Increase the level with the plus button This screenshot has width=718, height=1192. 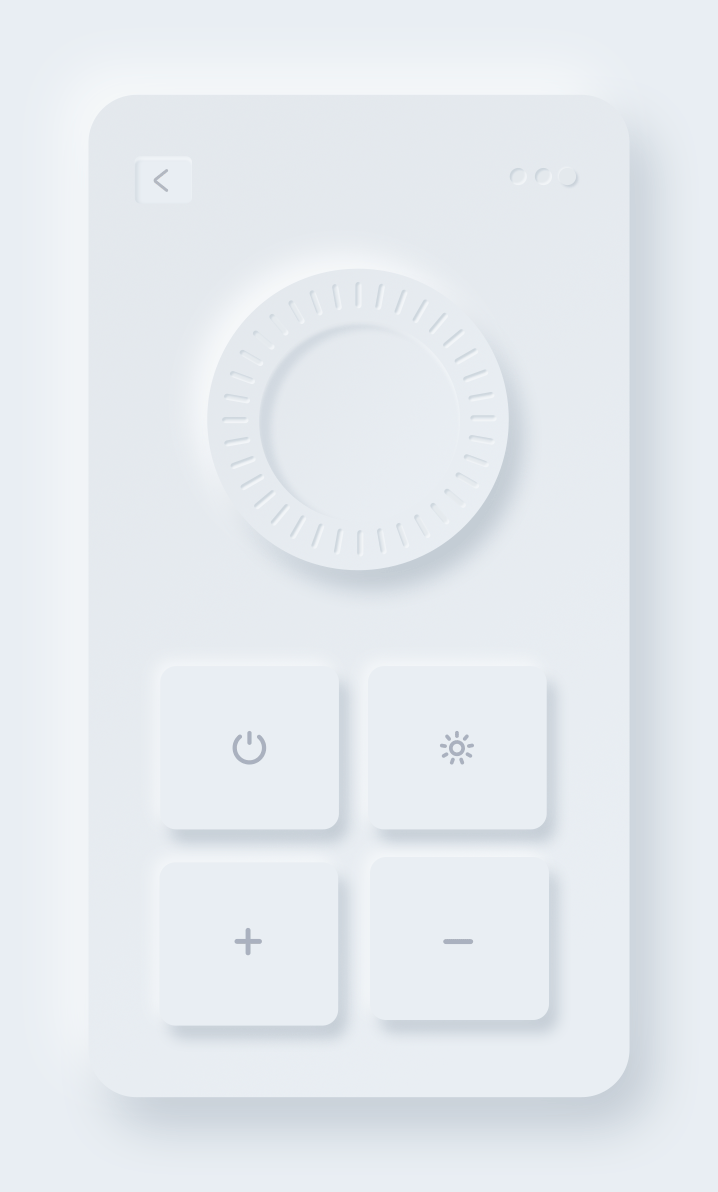click(x=248, y=942)
